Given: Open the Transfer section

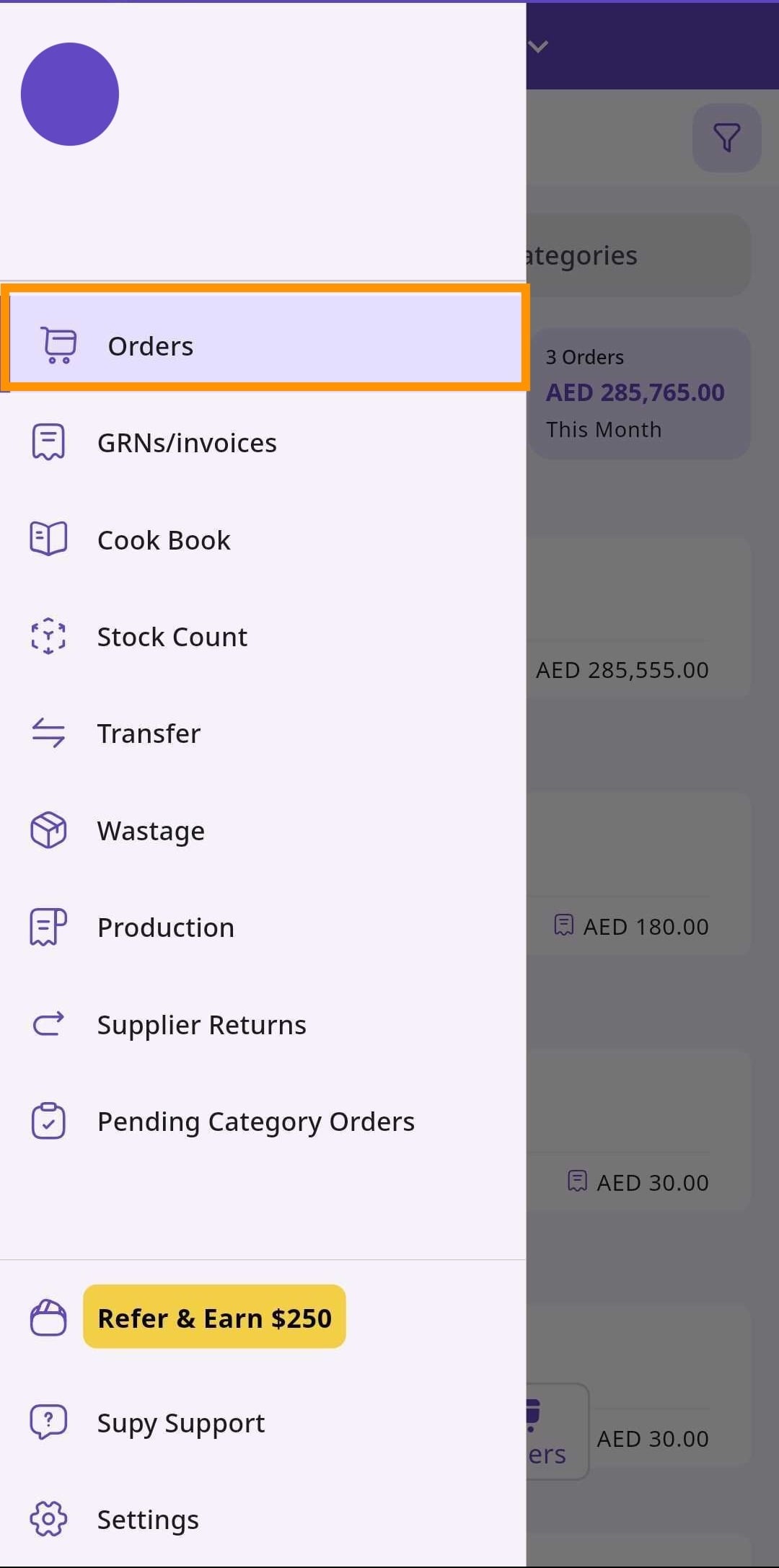Looking at the screenshot, I should pos(149,734).
